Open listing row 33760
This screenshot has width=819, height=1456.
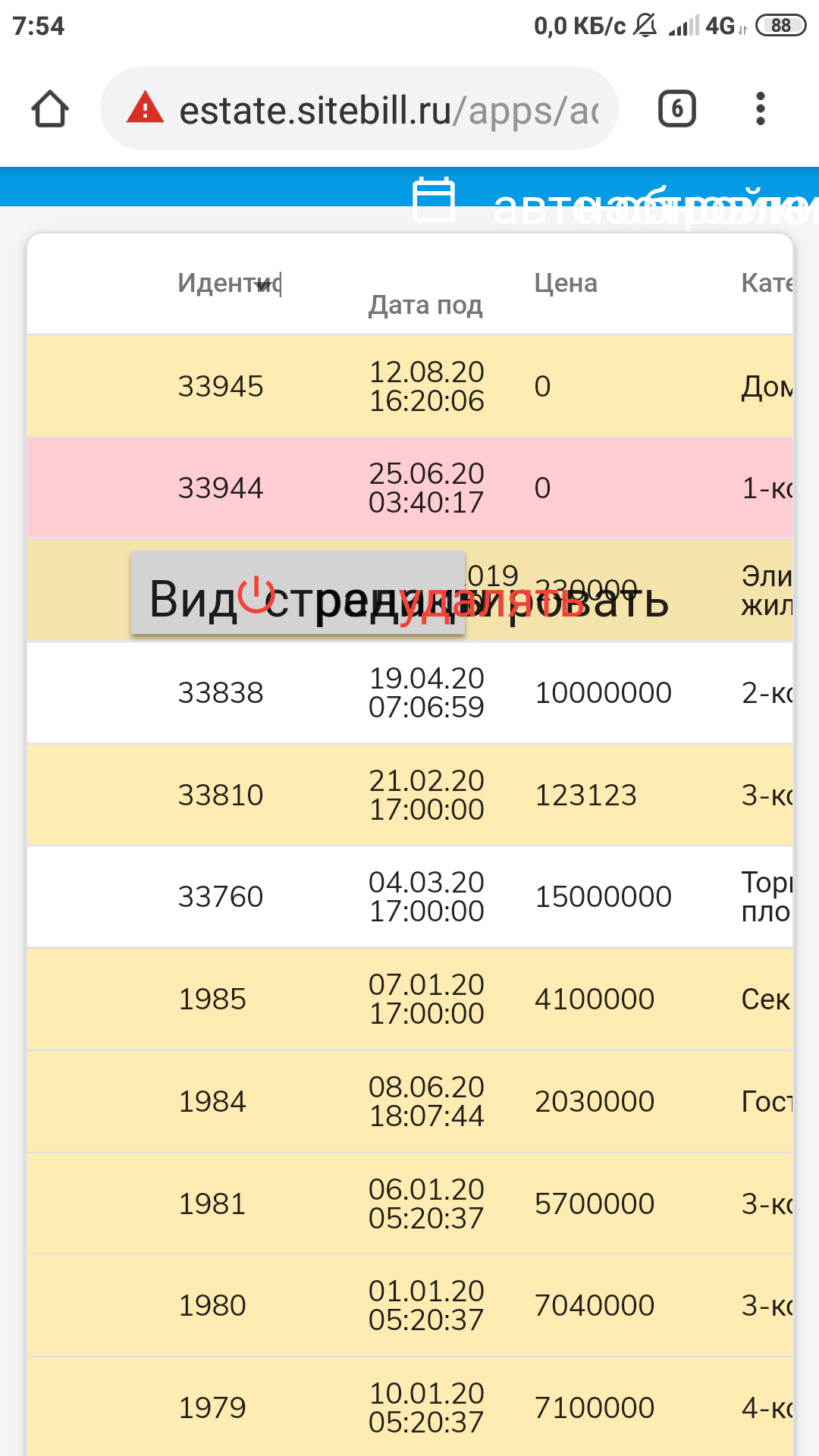tap(410, 896)
